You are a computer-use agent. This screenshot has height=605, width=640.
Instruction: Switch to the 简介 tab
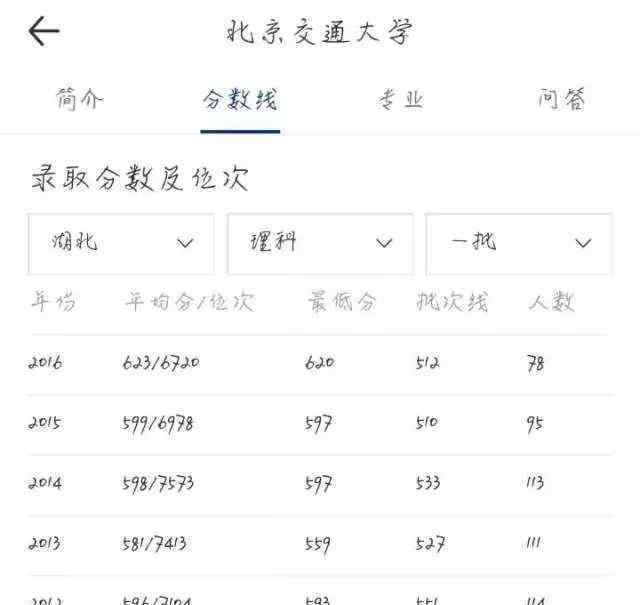pyautogui.click(x=80, y=99)
